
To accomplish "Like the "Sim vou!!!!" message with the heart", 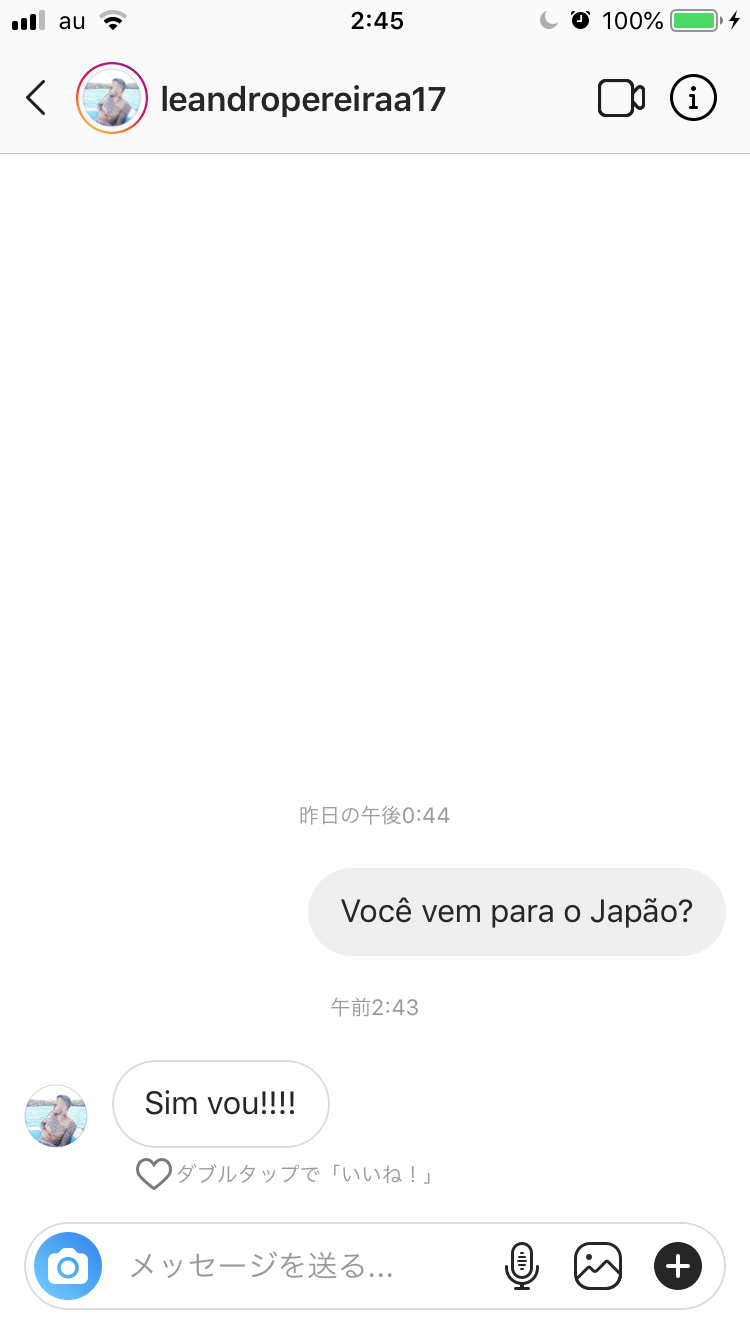I will pyautogui.click(x=153, y=1174).
